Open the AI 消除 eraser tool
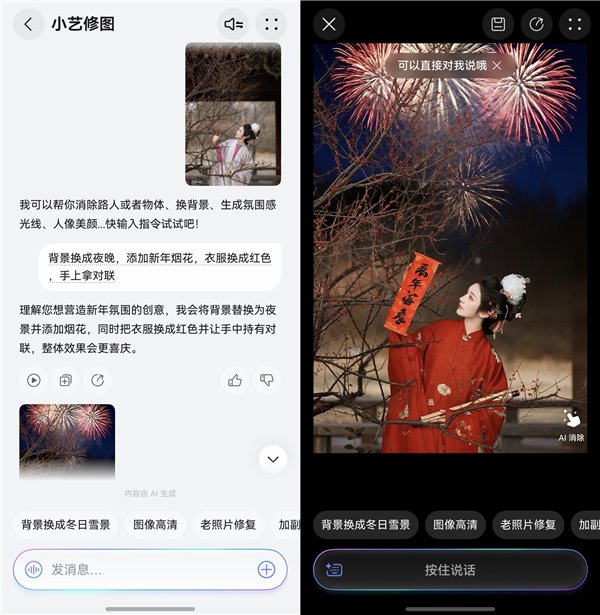Viewport: 600px width, 615px height. pos(572,424)
